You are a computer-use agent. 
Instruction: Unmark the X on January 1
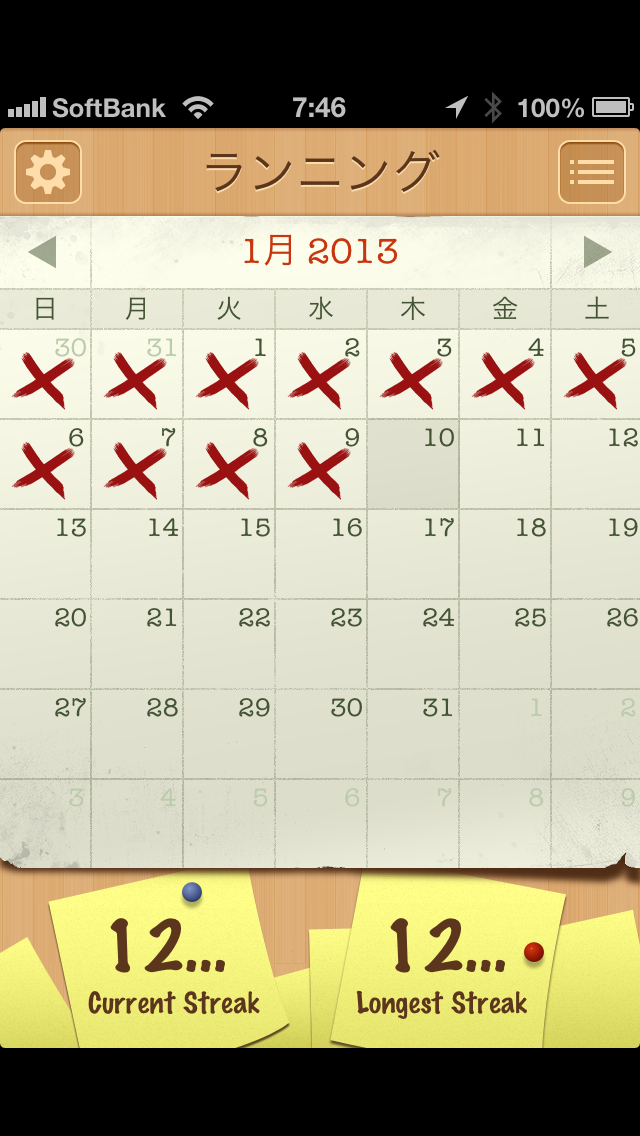[229, 375]
